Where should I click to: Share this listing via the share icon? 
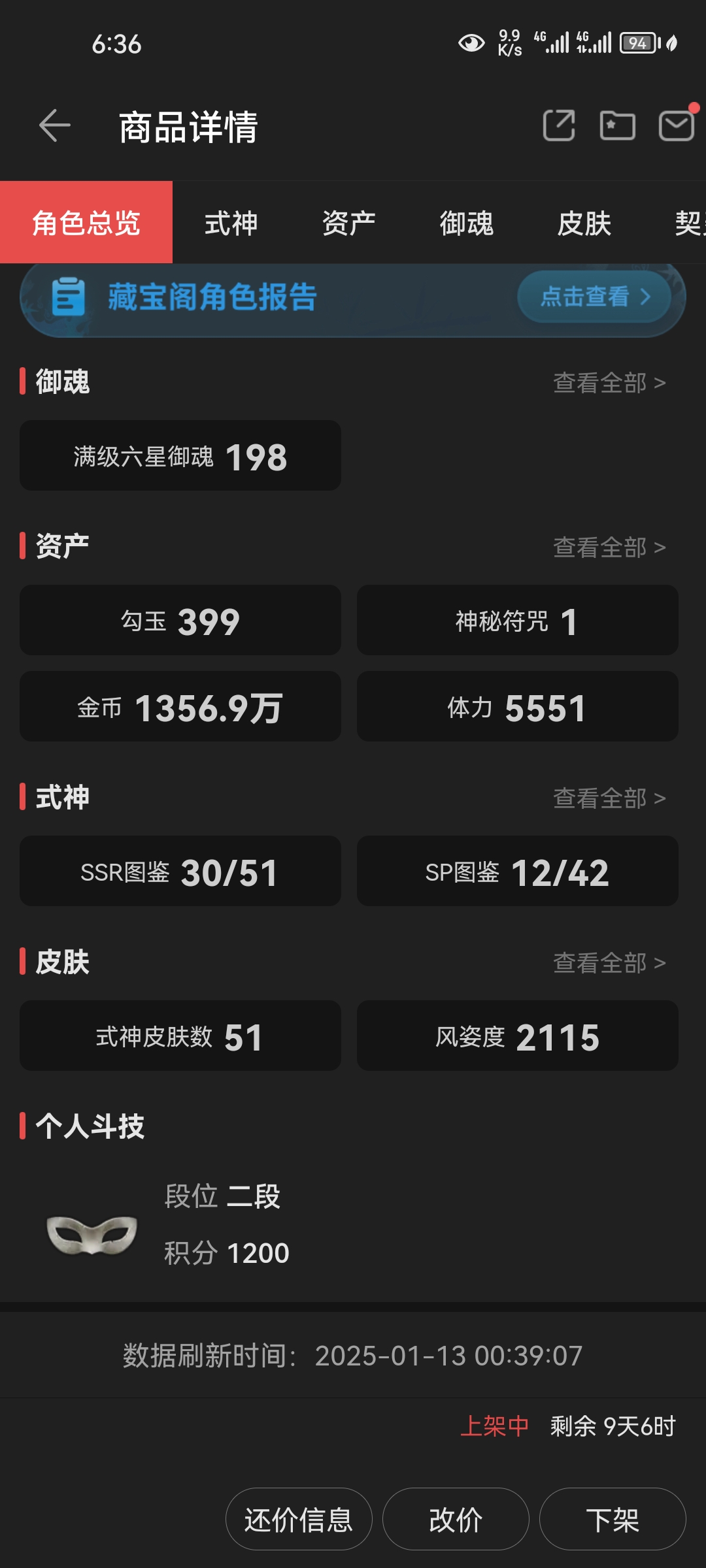(x=559, y=125)
